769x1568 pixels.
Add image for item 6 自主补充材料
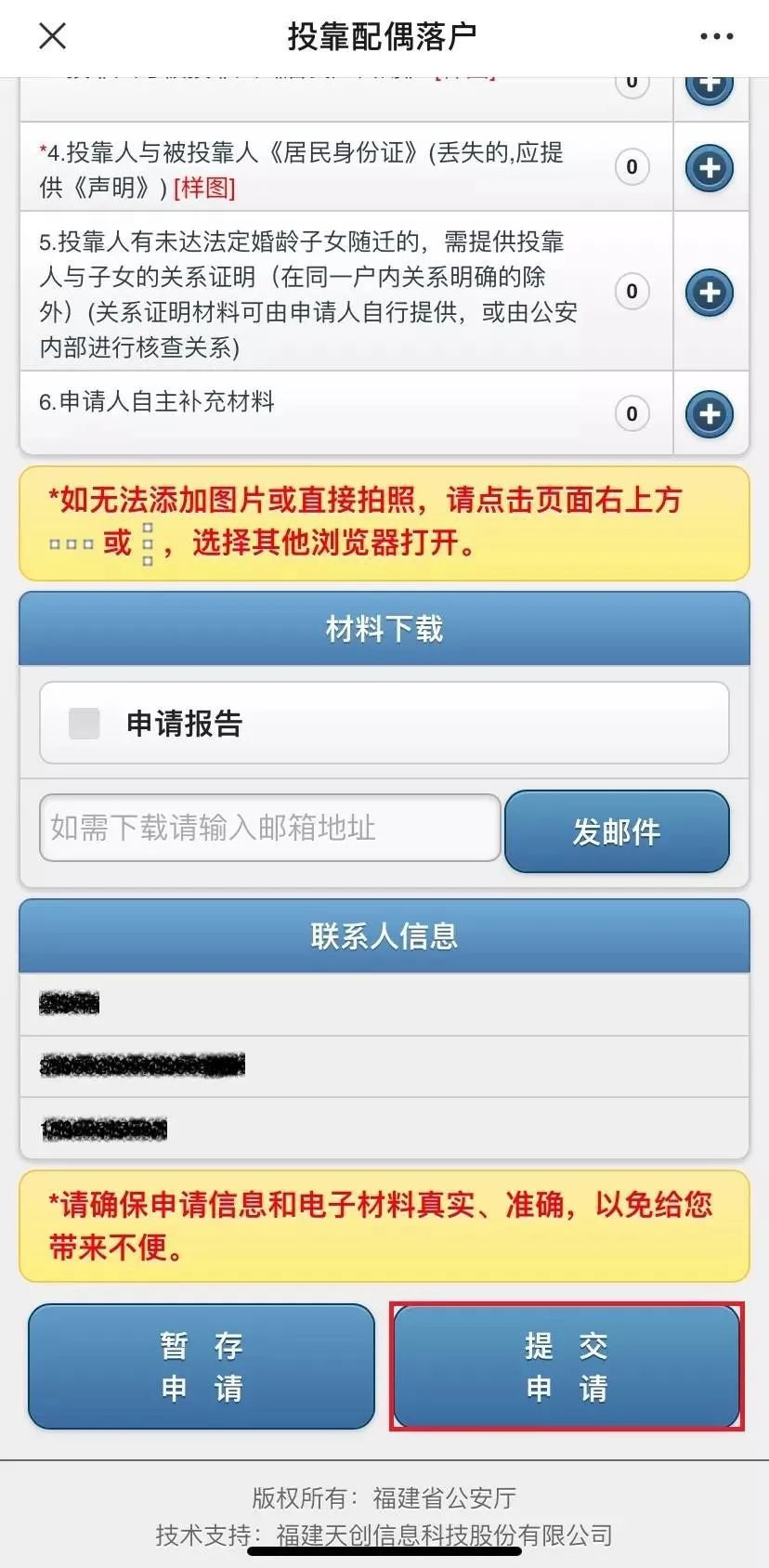pyautogui.click(x=710, y=413)
